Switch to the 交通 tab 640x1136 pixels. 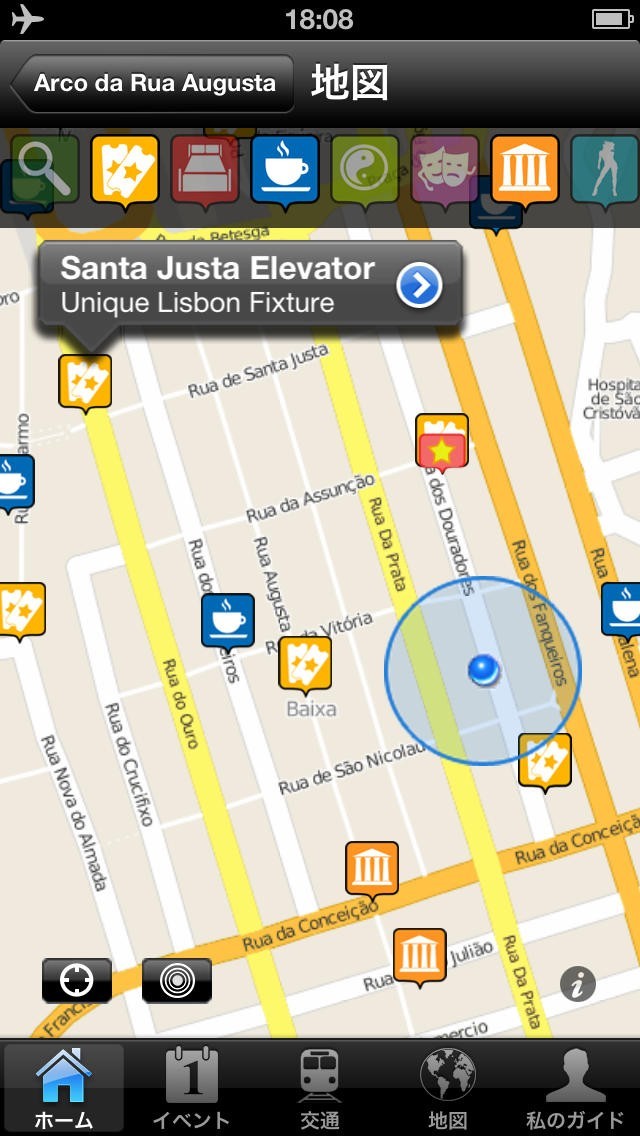[320, 1089]
